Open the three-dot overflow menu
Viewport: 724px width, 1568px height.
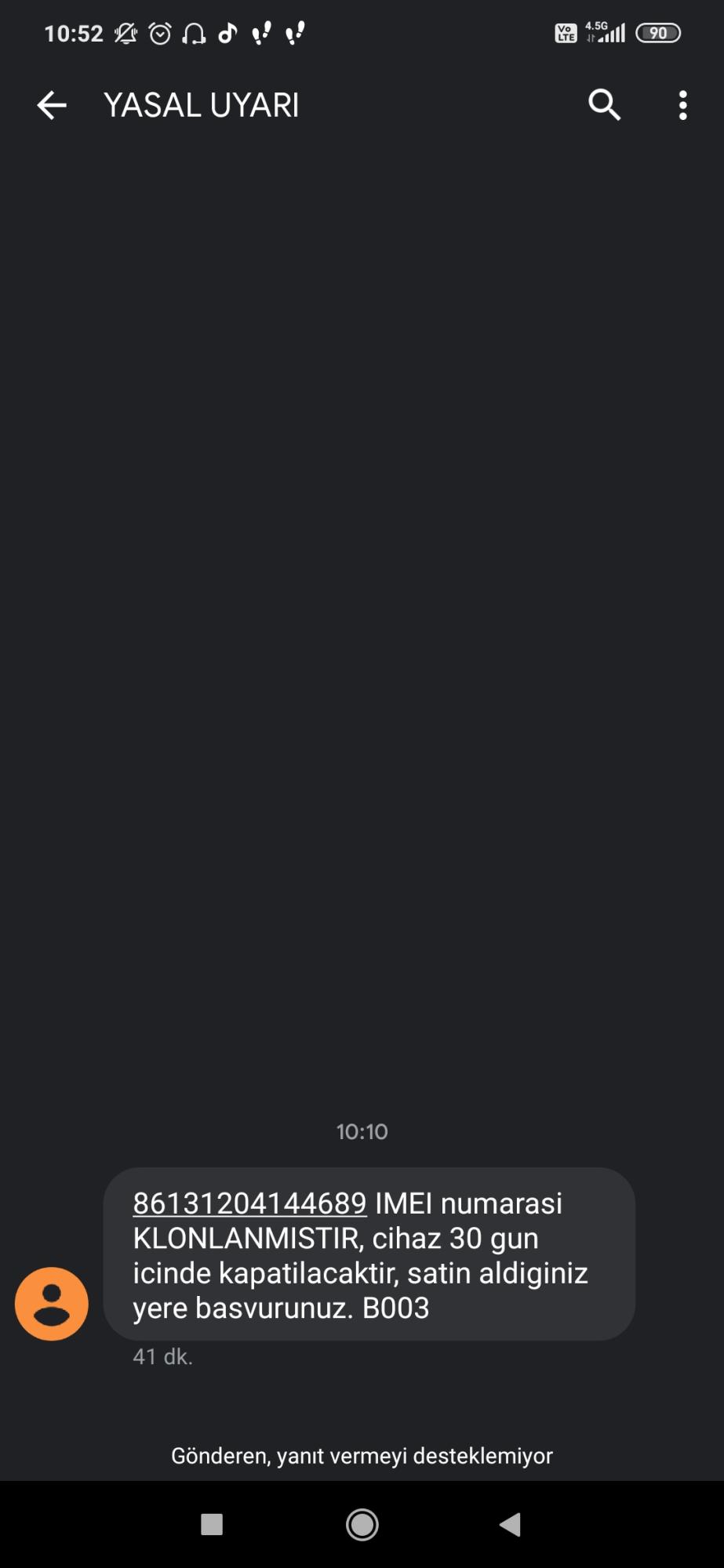coord(683,105)
